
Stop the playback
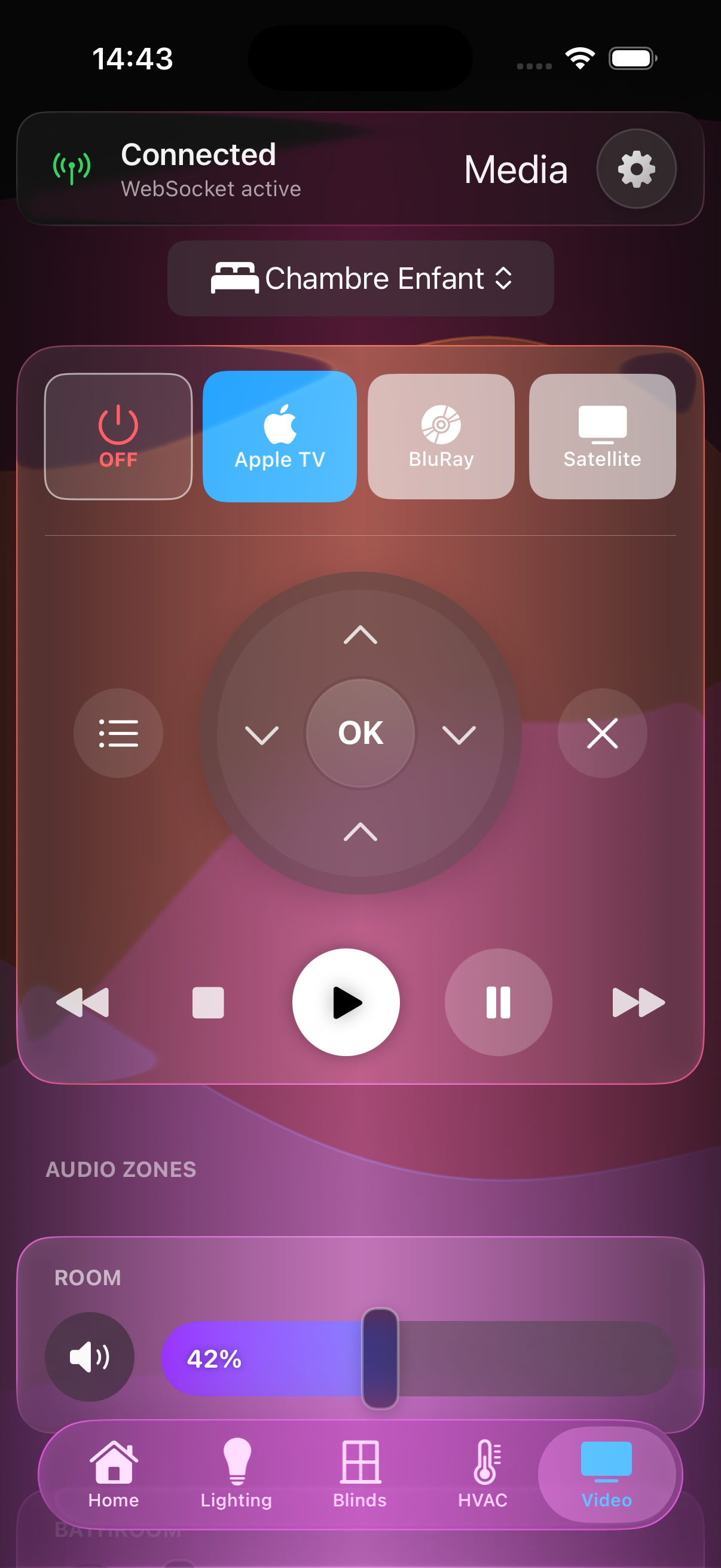coord(208,1002)
